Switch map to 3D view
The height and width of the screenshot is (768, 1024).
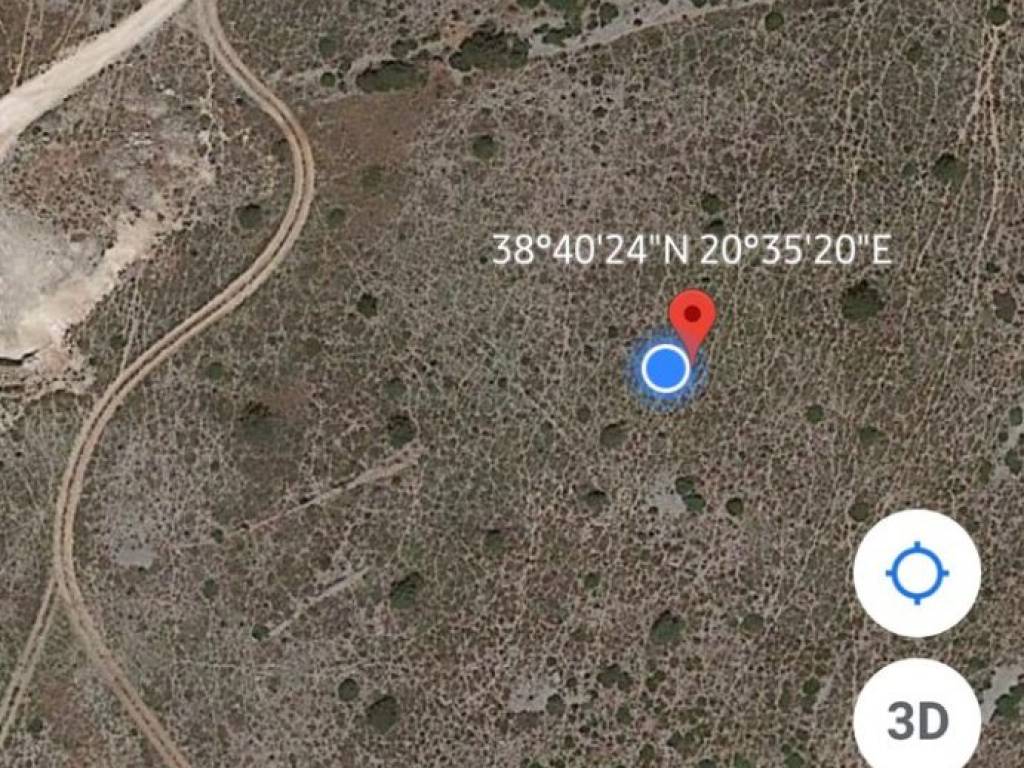tap(916, 719)
